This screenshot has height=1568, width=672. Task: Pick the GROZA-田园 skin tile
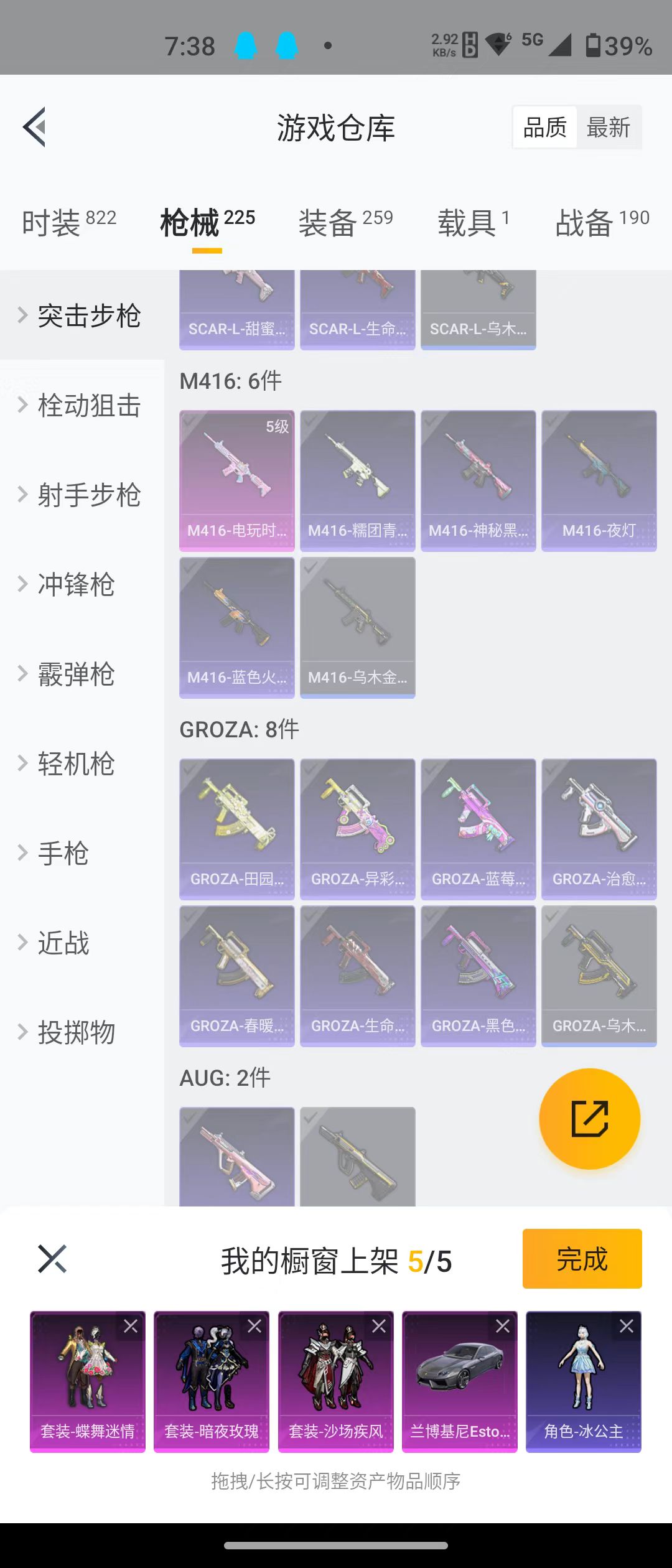point(236,829)
